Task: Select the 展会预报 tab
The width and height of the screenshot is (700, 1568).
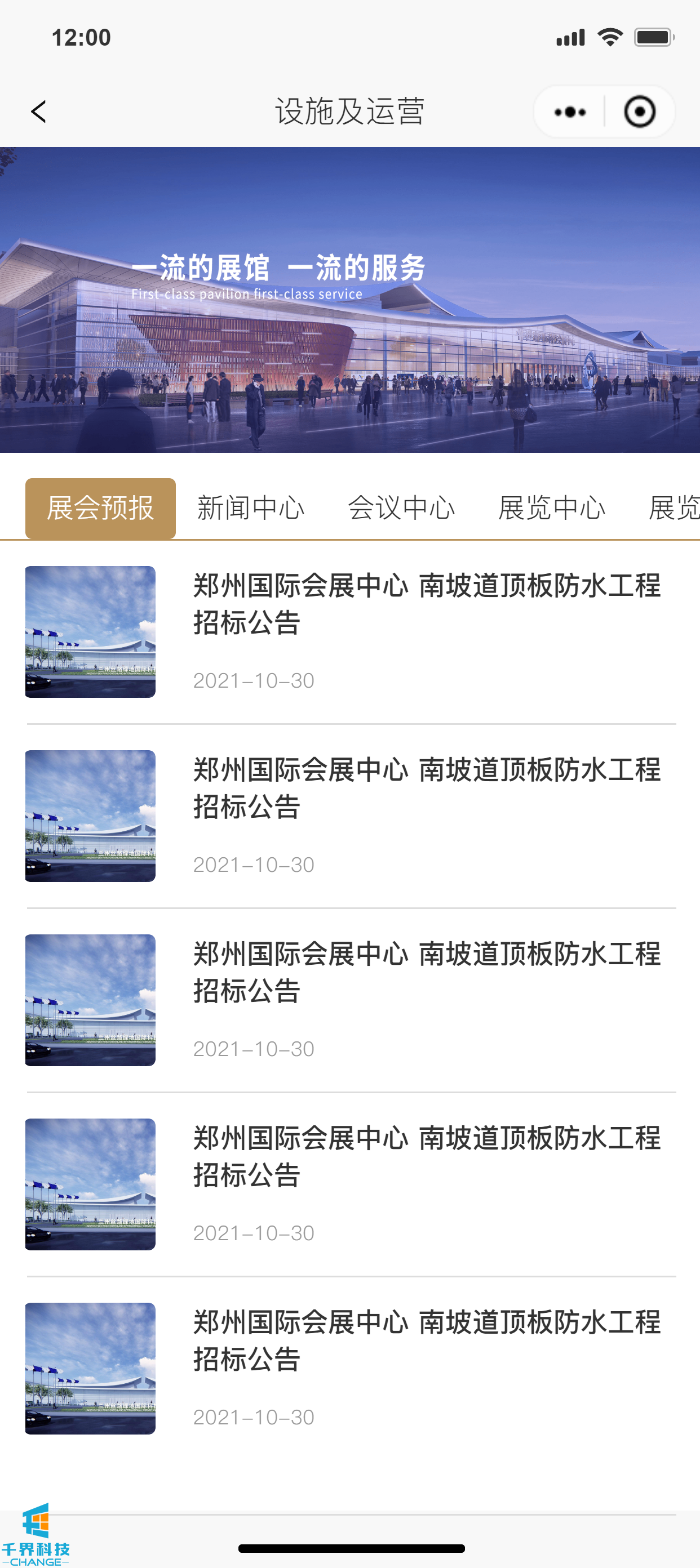Action: tap(100, 507)
